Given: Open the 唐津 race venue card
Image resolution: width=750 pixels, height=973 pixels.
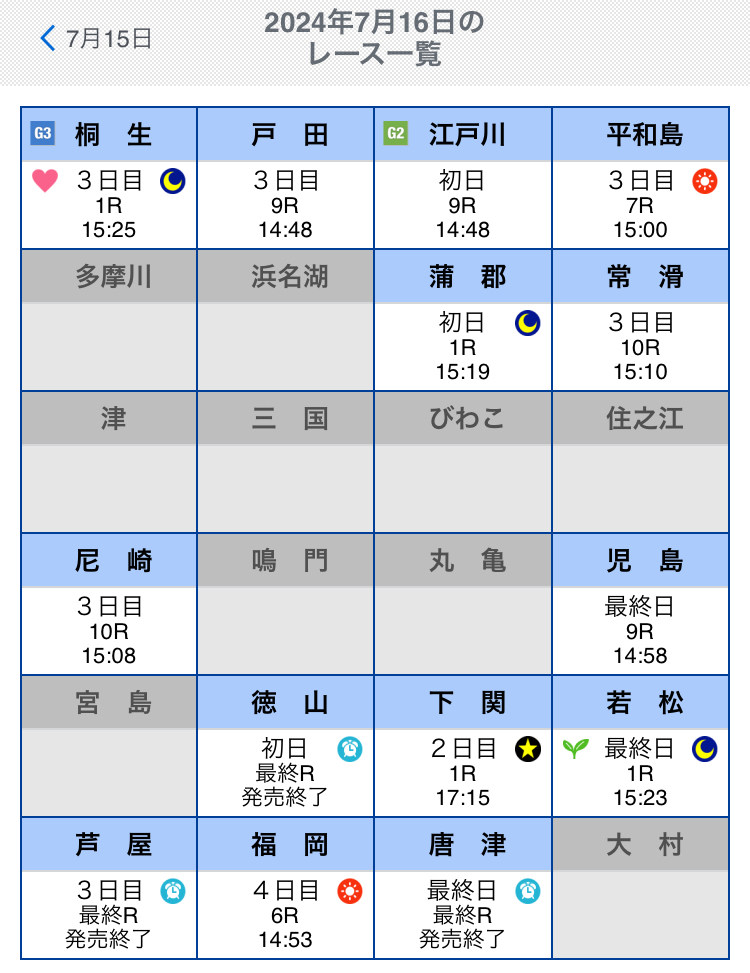Looking at the screenshot, I should 463,890.
